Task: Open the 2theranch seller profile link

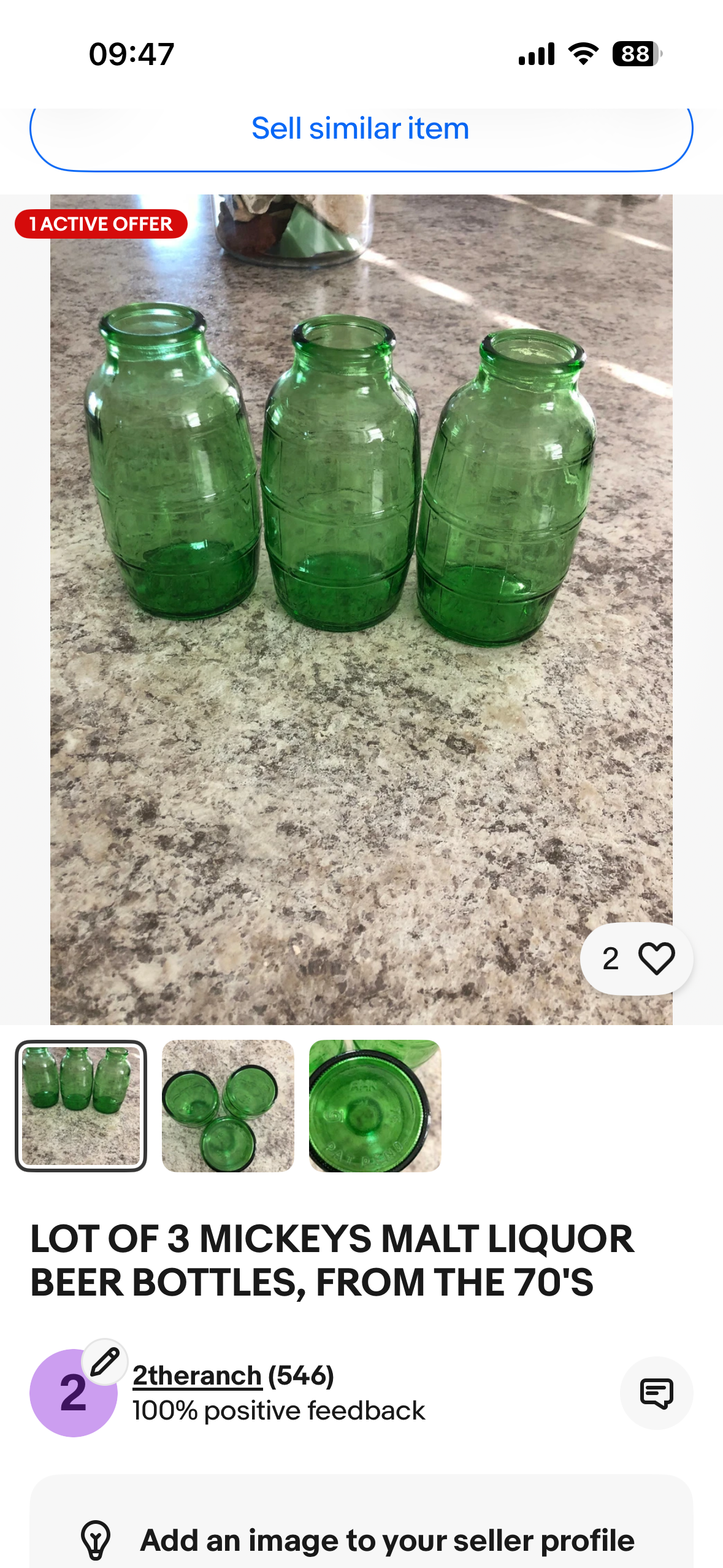Action: point(197,1376)
